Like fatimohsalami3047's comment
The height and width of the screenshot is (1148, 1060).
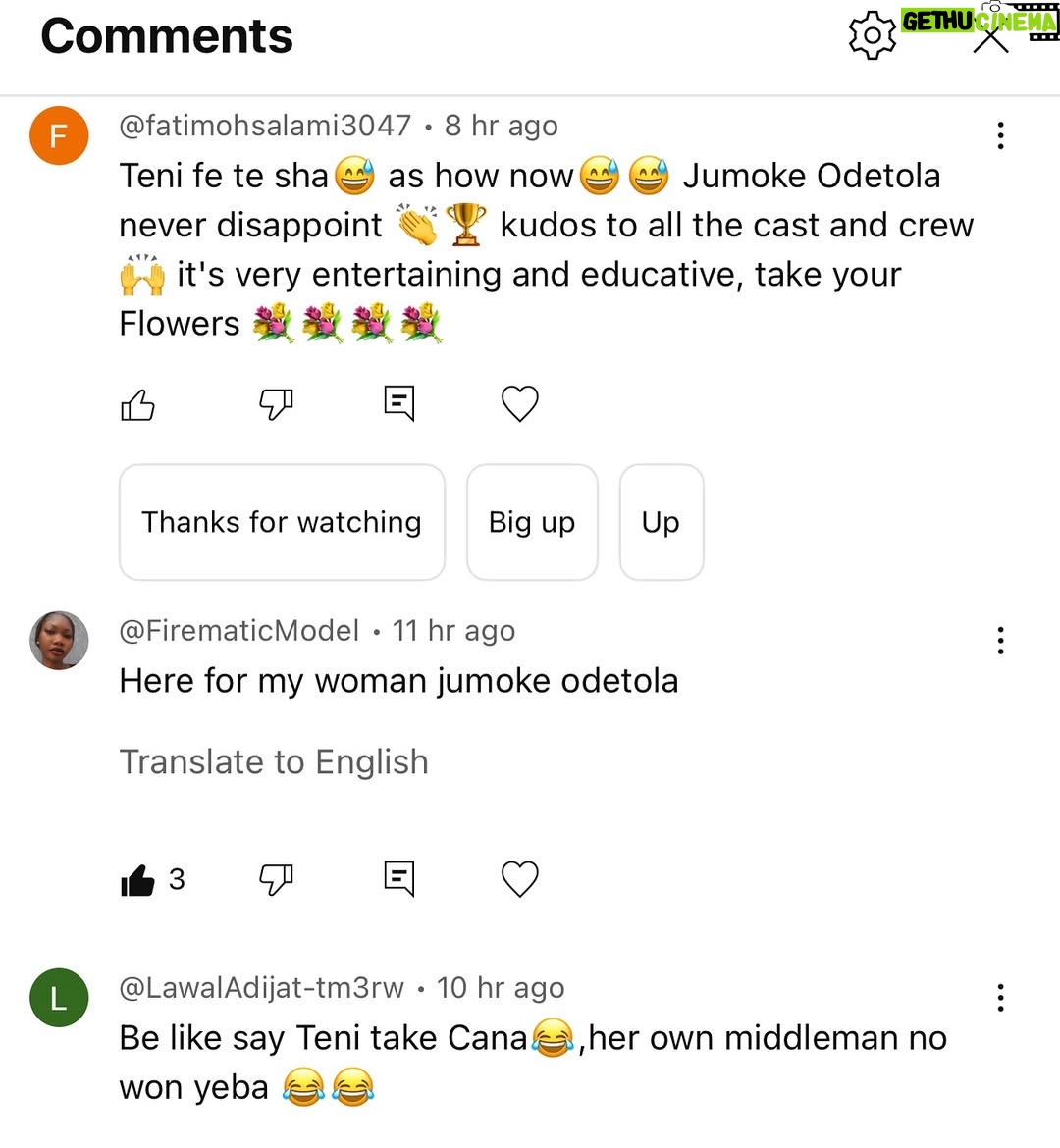137,404
